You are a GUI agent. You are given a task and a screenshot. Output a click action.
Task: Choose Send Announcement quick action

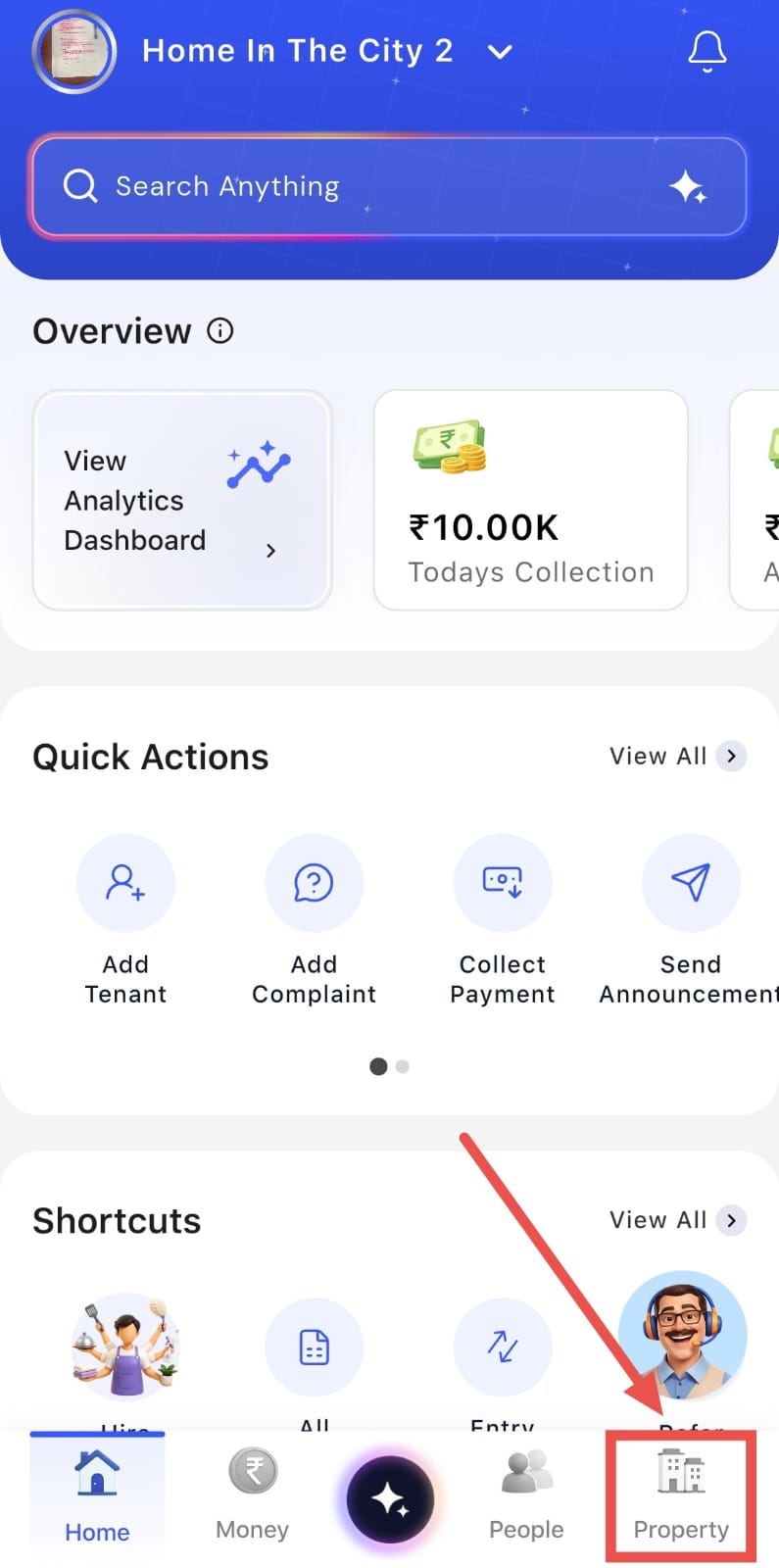coord(690,920)
